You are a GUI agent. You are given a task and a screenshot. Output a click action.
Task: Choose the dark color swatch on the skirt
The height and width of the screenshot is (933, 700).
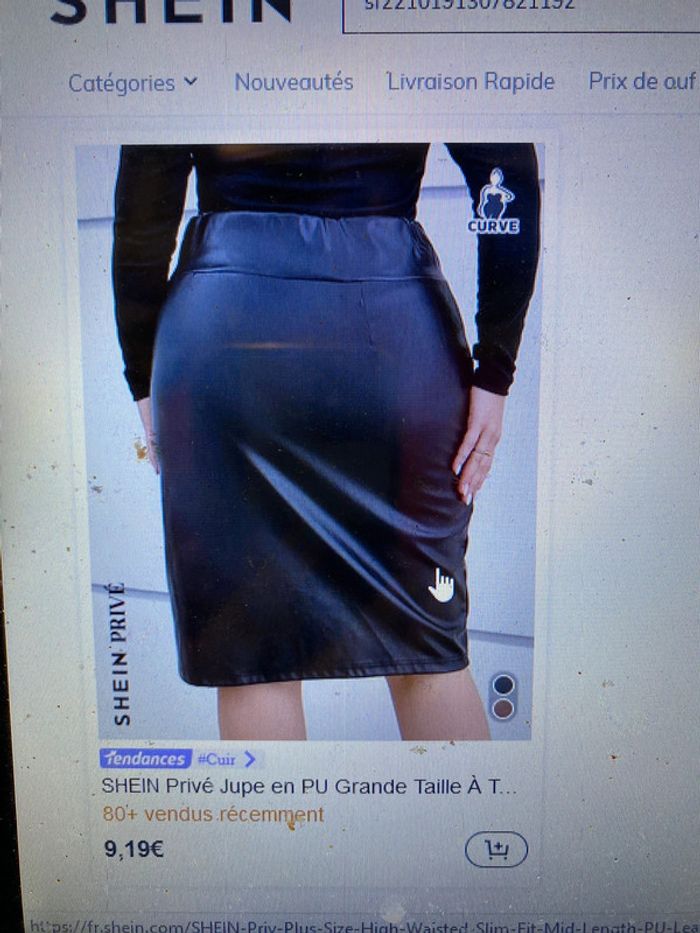click(504, 685)
